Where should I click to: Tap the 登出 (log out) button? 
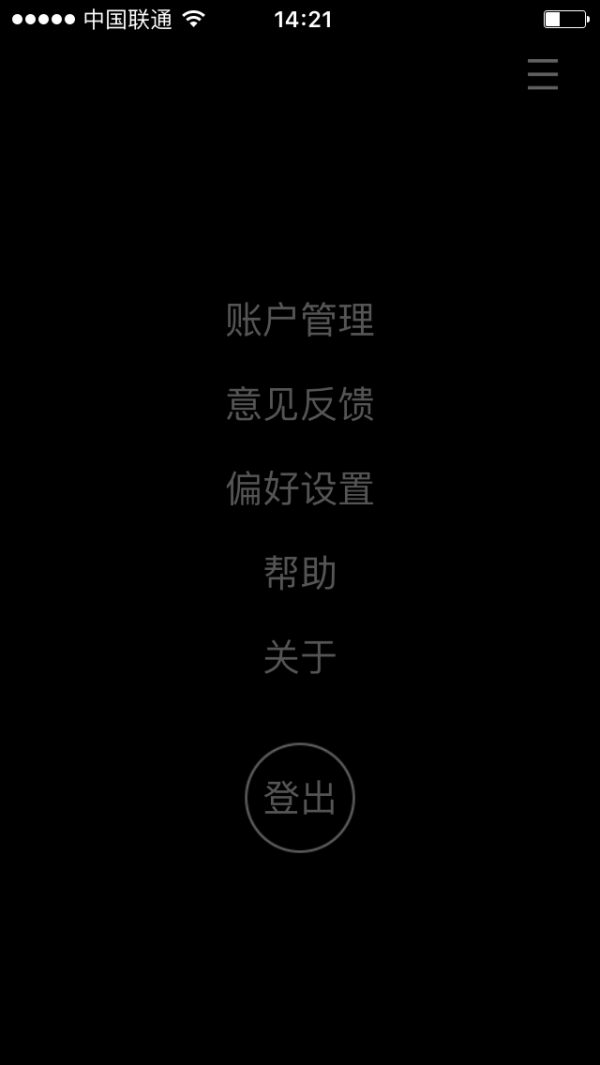pyautogui.click(x=300, y=798)
